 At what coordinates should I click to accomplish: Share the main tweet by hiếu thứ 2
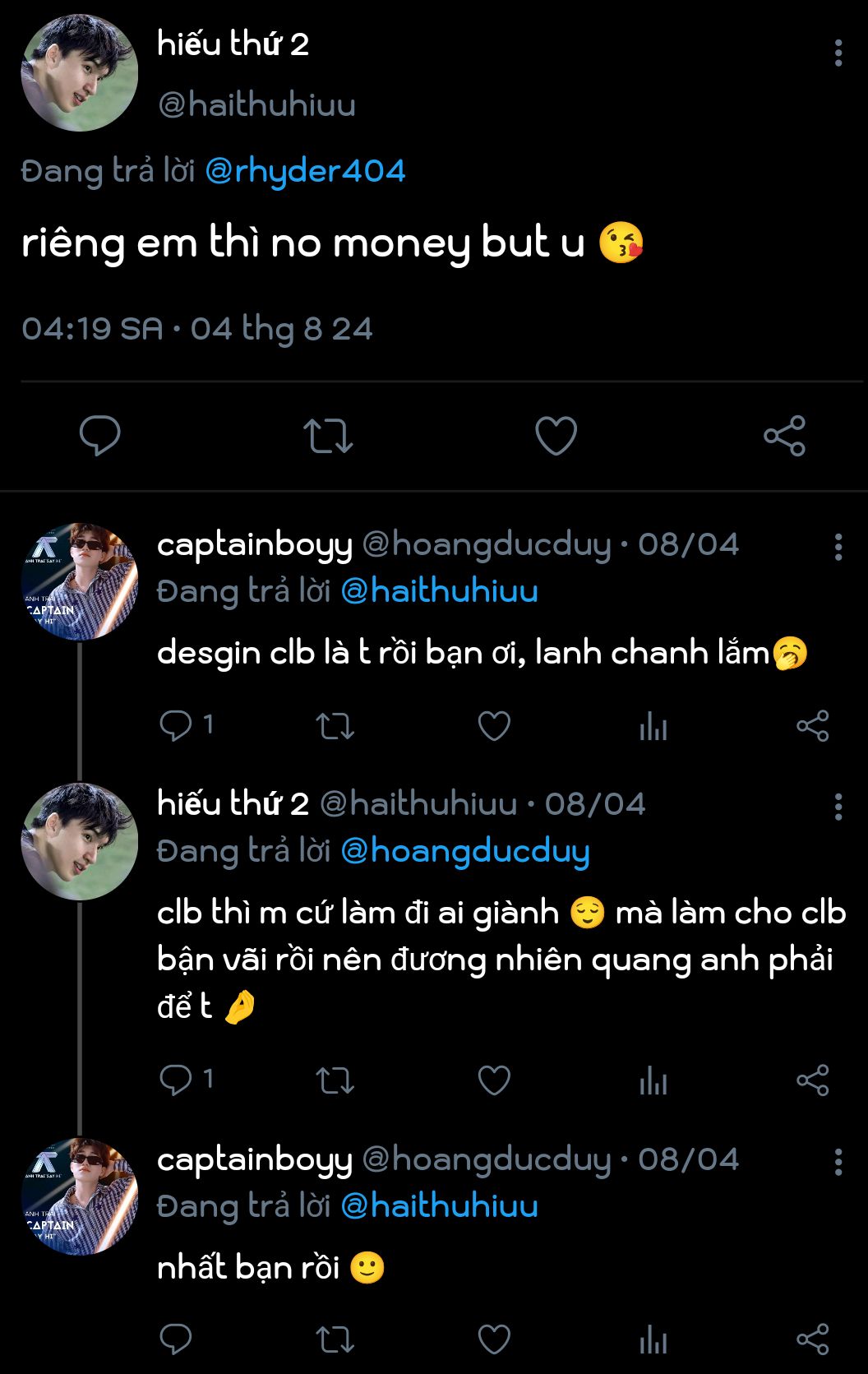point(784,436)
